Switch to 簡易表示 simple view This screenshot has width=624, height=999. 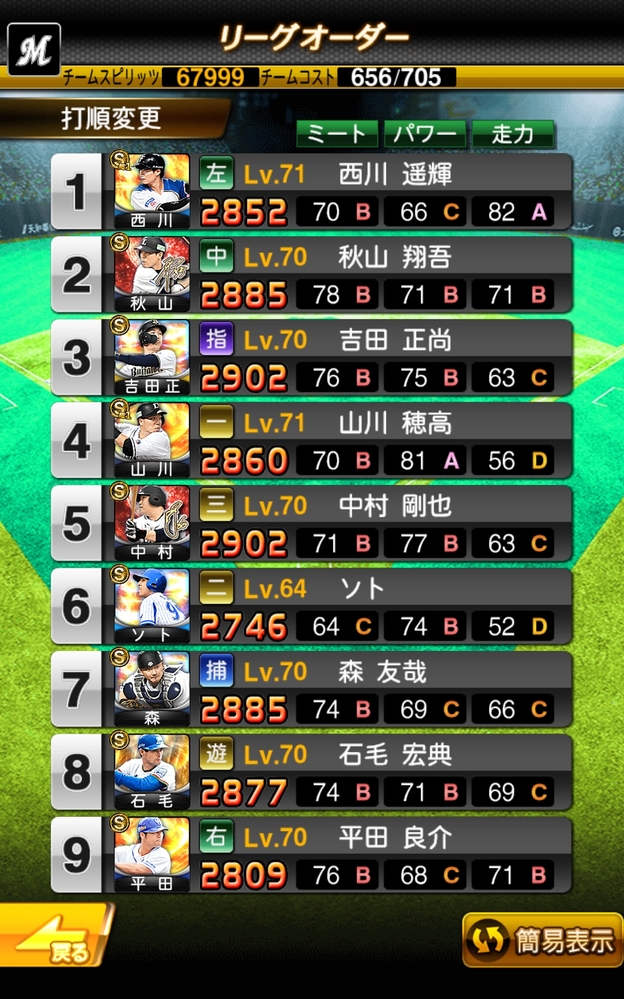pos(541,940)
